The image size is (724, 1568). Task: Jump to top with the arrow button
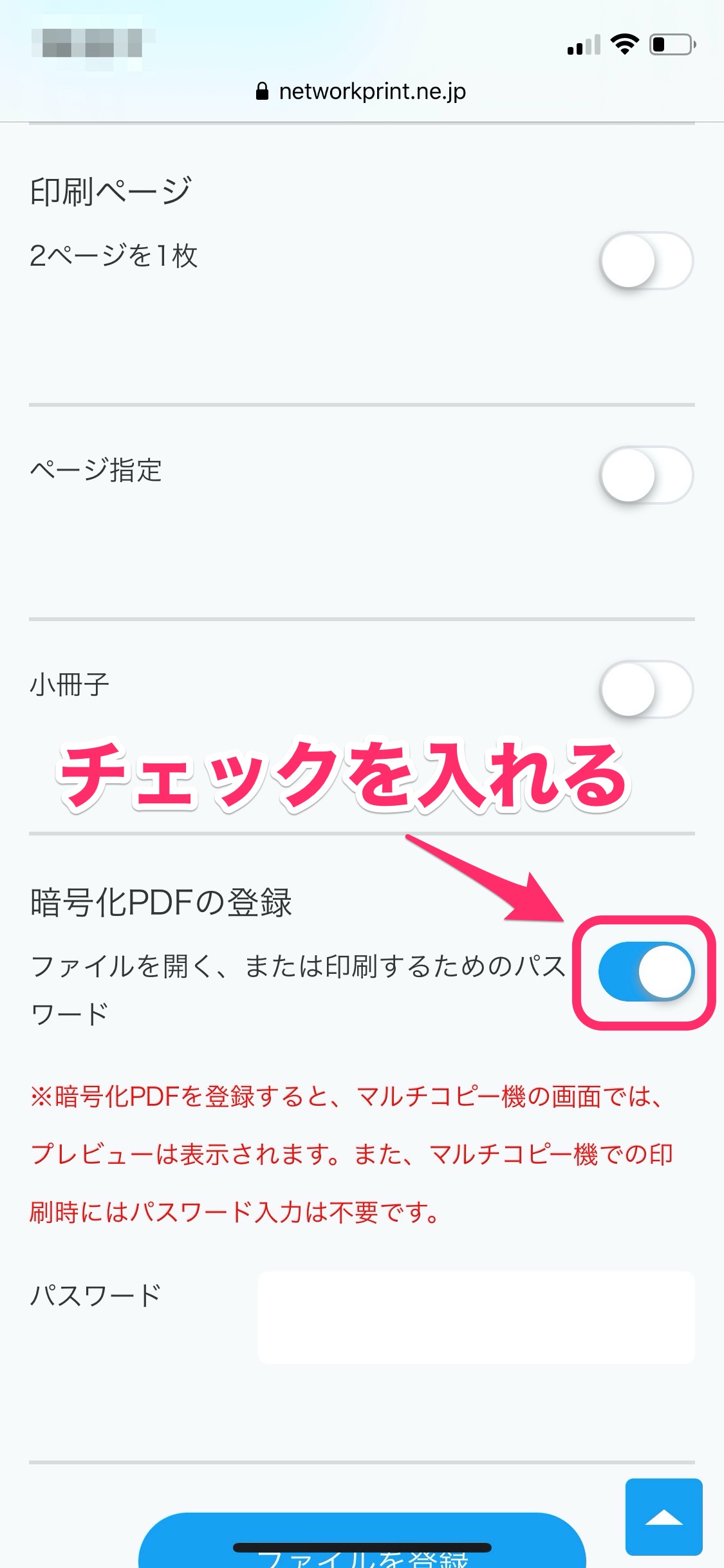(x=664, y=1517)
